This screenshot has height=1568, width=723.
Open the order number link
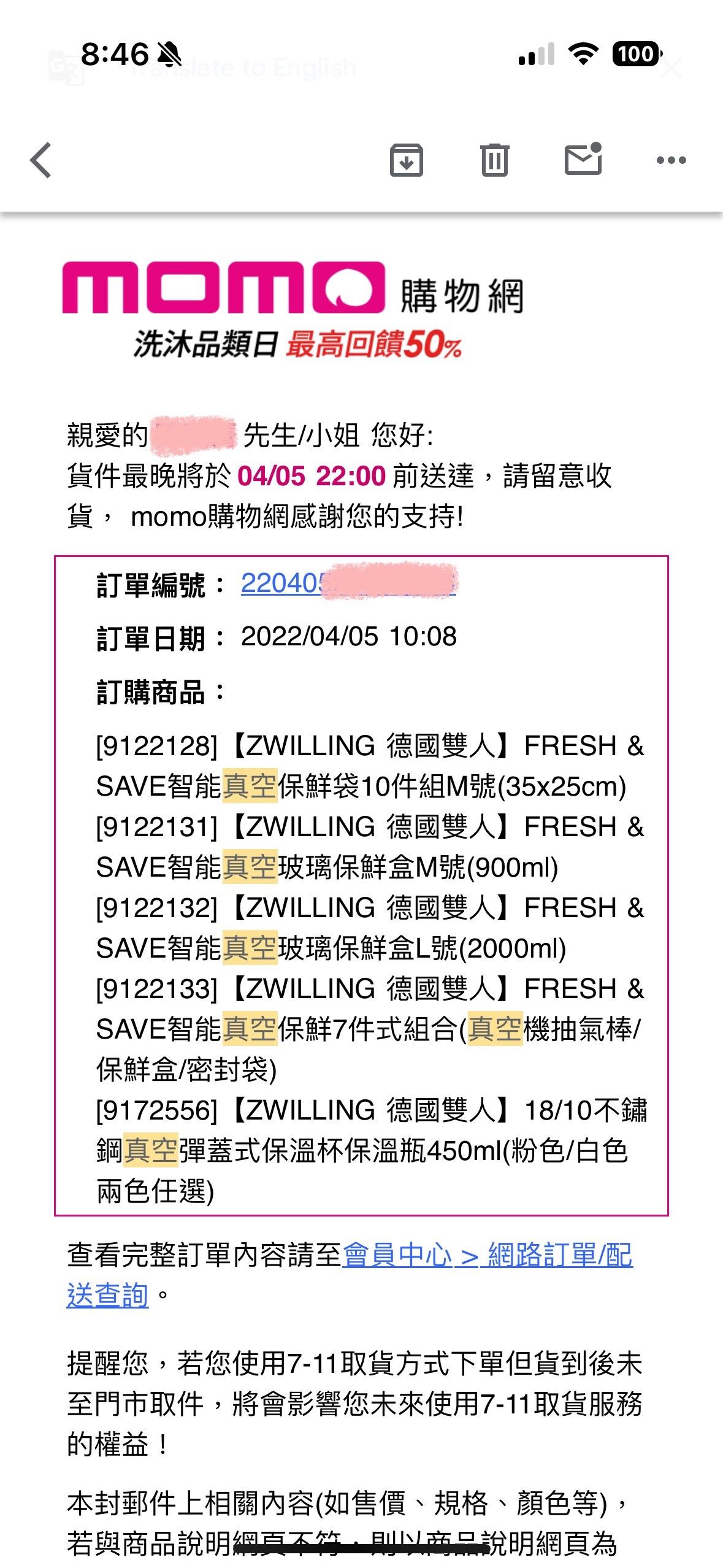click(348, 583)
